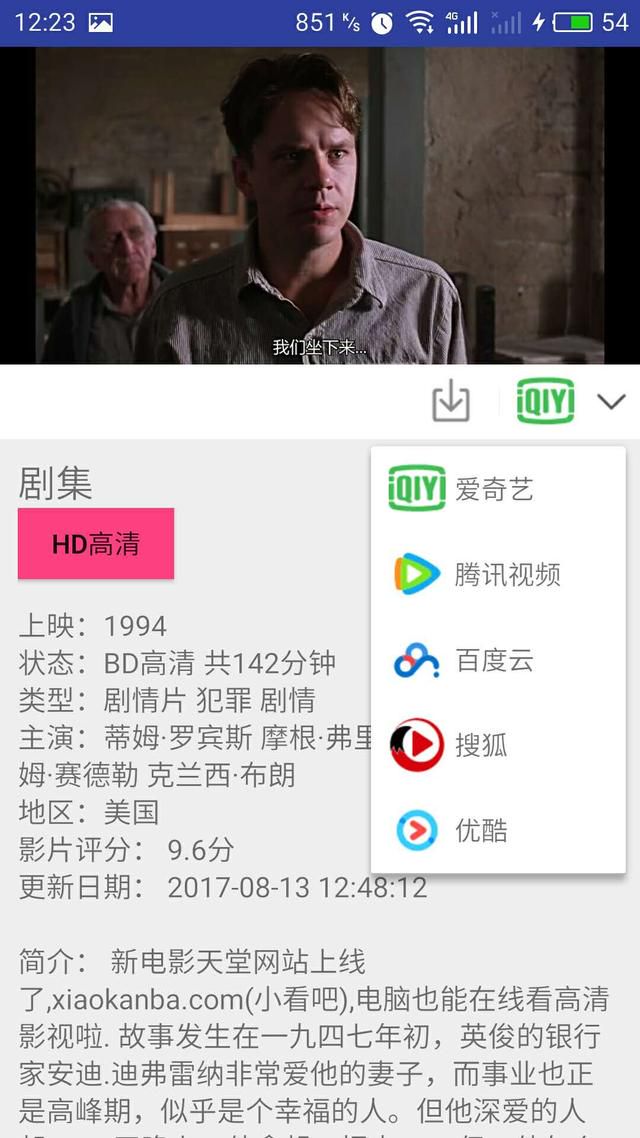Choose 腾讯视频 from the source list
Viewport: 640px width, 1138px height.
[498, 574]
